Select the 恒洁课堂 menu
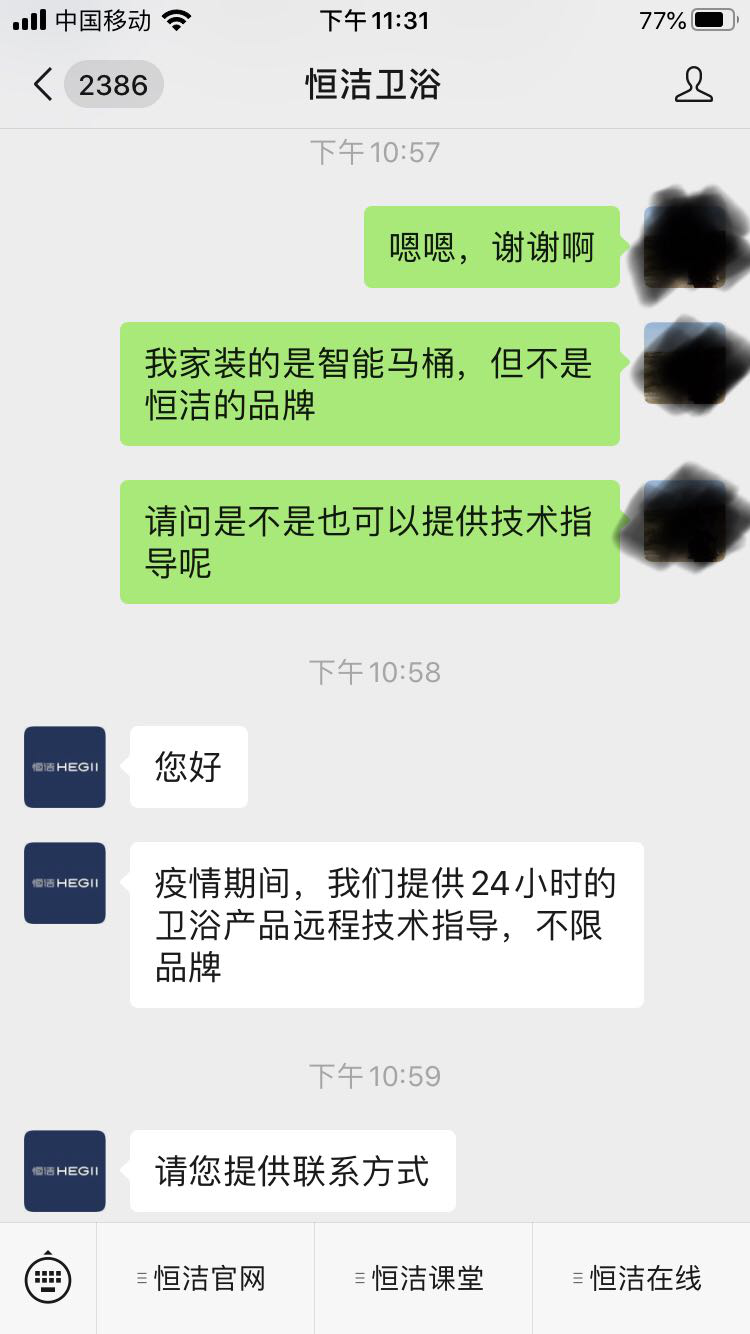 click(x=423, y=1278)
